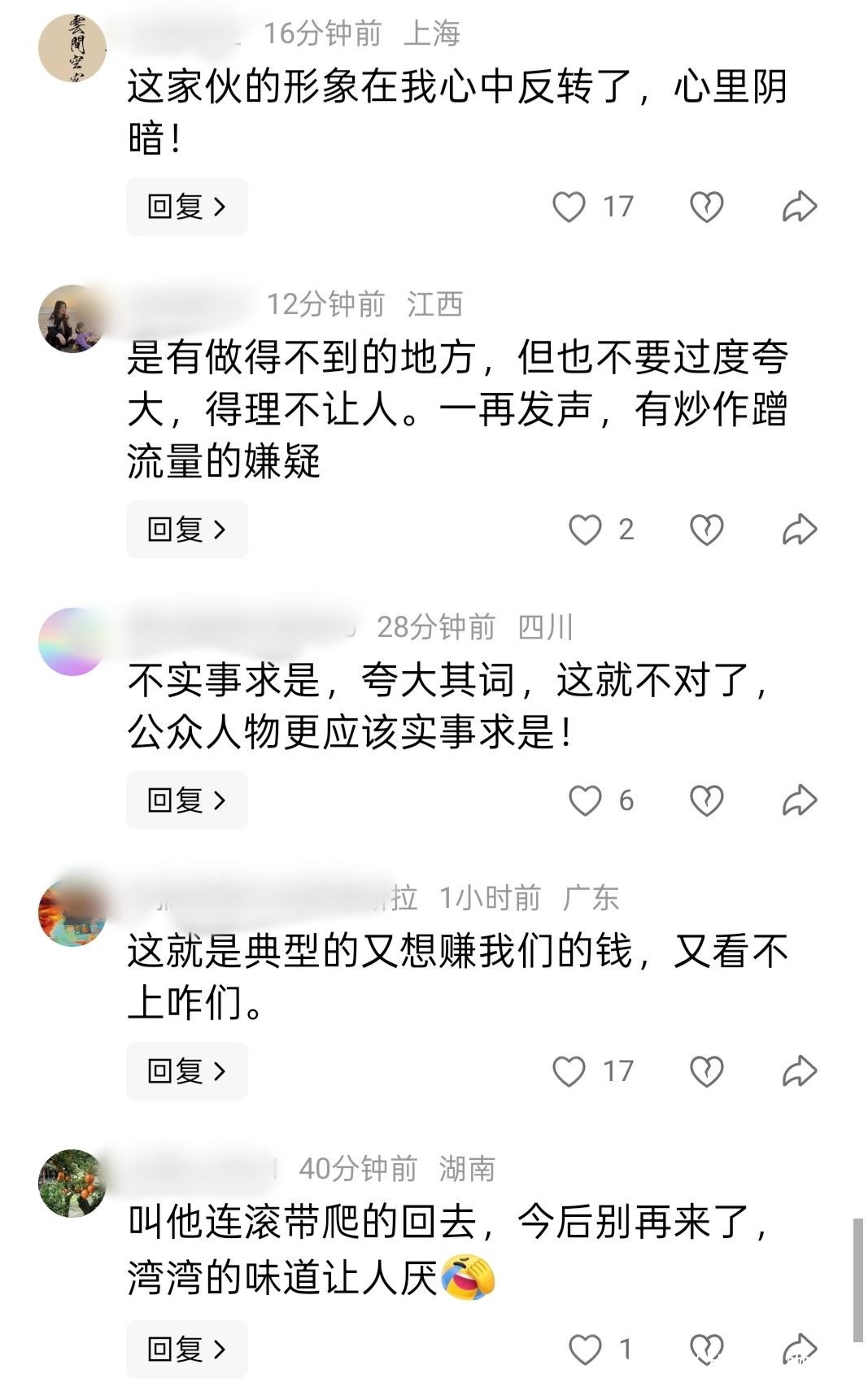The image size is (868, 1382).
Task: Reply to the Guangdong comment about 赚我们的钱
Action: point(186,1071)
